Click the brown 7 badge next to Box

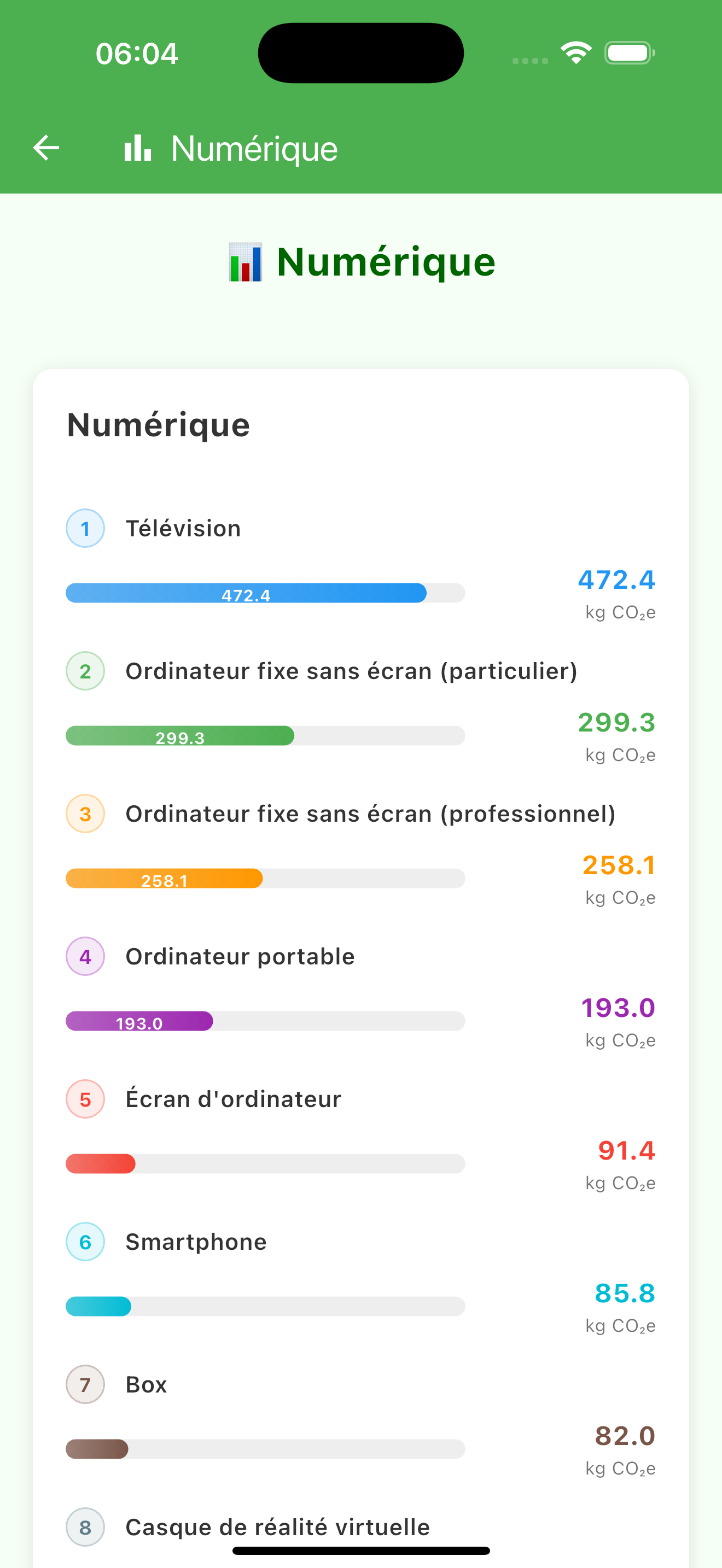[85, 1384]
